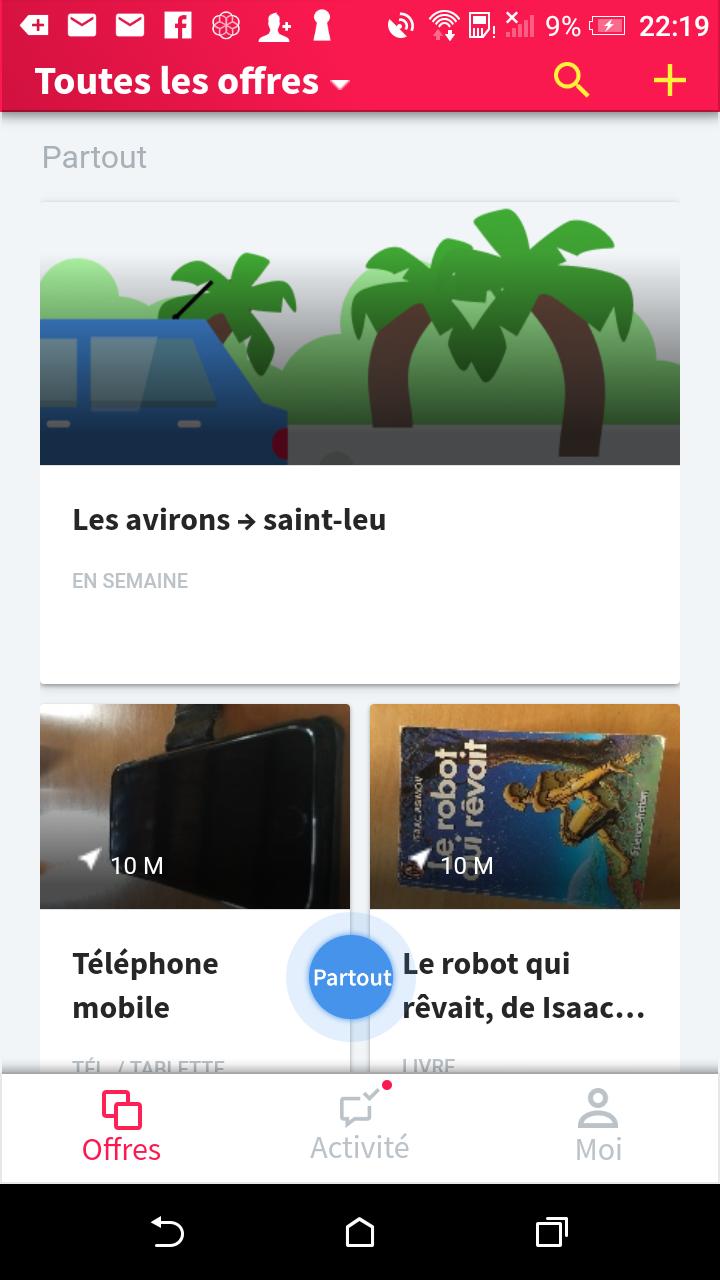
Task: Select the Offres tab
Action: [x=121, y=1127]
